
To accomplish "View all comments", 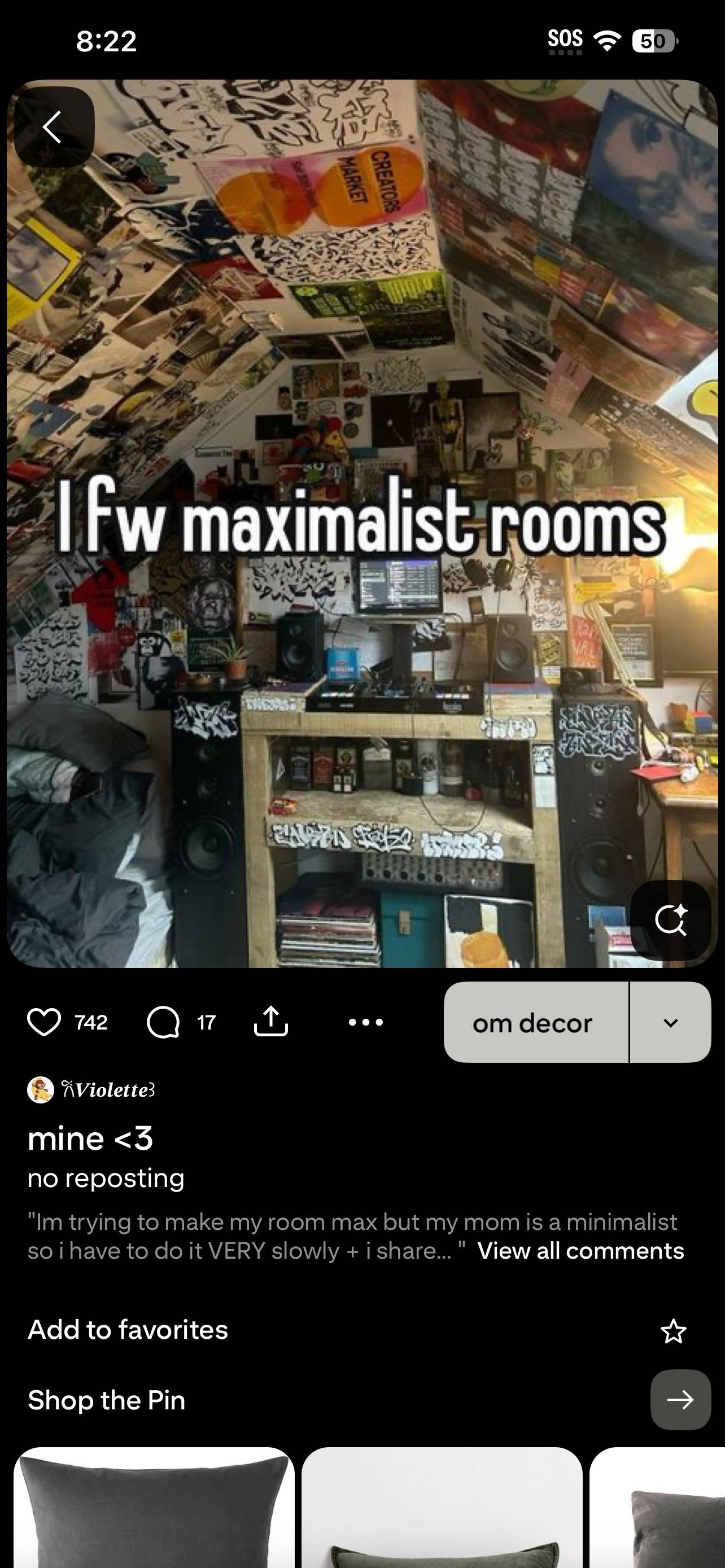I will pyautogui.click(x=580, y=1250).
